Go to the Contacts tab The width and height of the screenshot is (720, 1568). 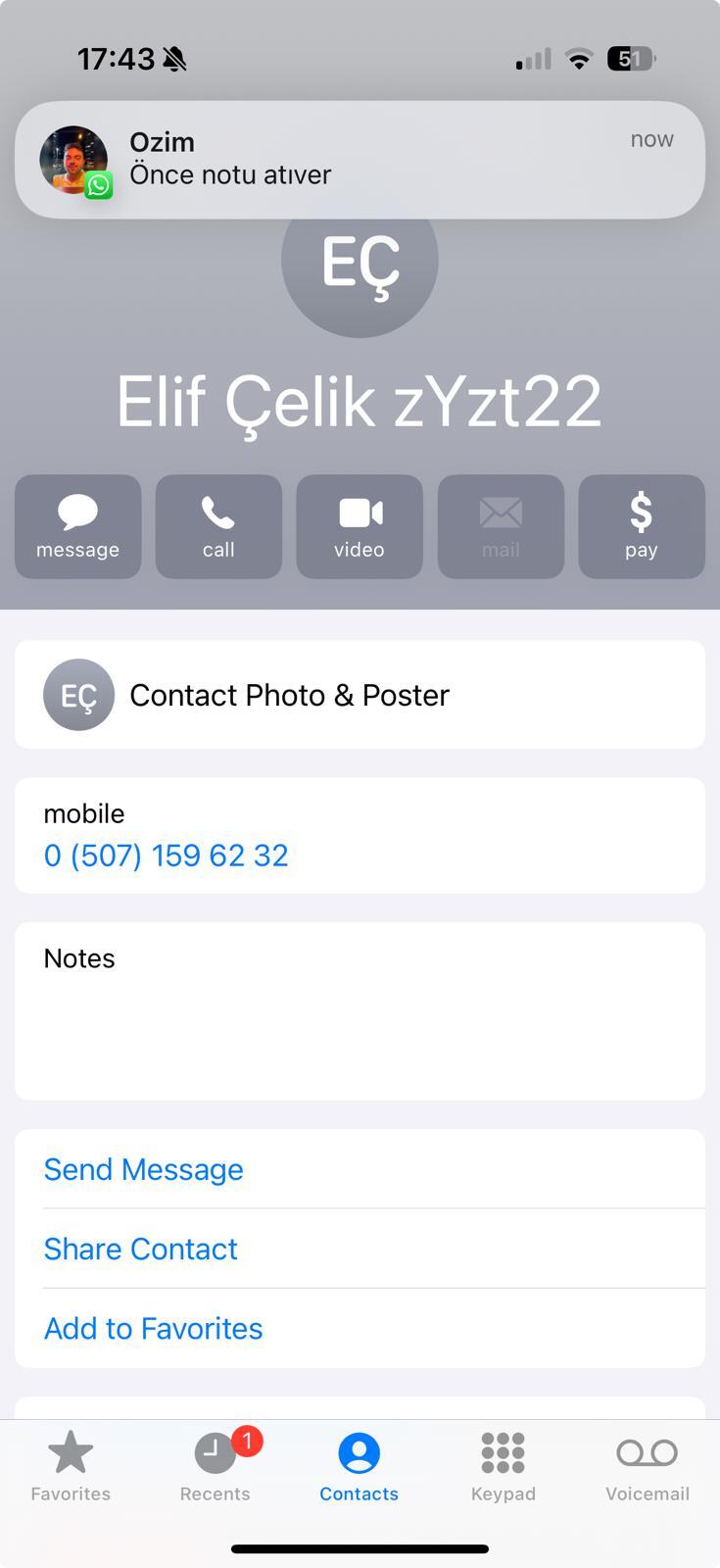click(359, 1467)
